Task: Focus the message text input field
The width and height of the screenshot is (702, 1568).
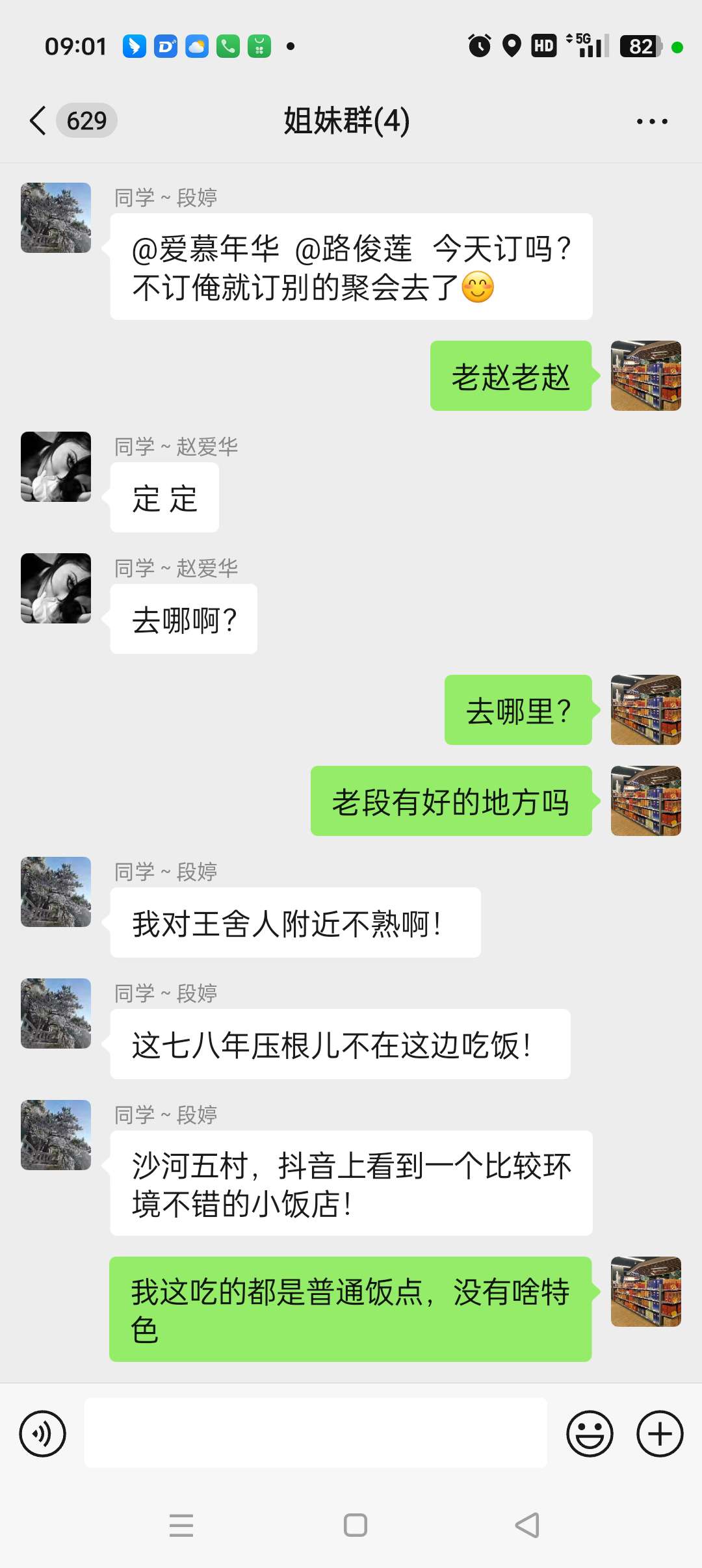Action: click(316, 1433)
